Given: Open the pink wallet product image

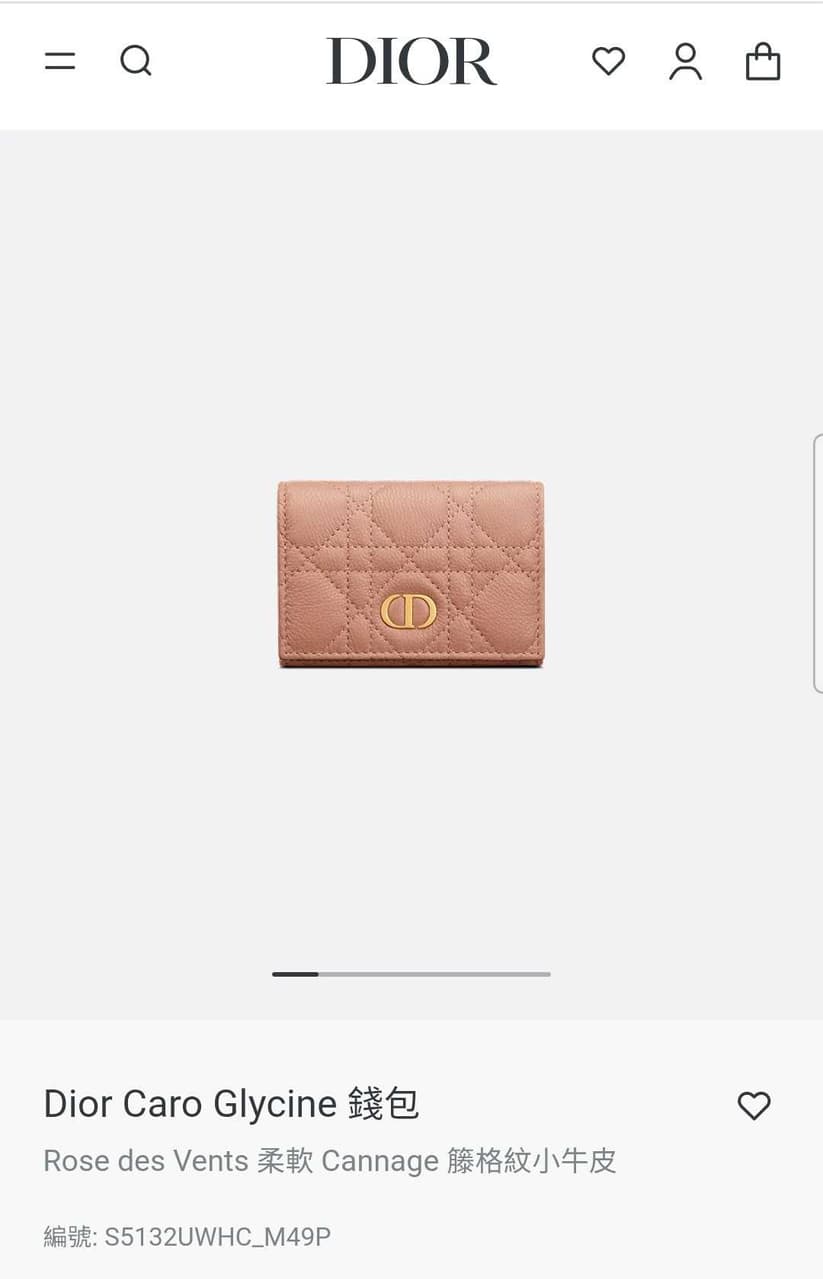Looking at the screenshot, I should [411, 574].
